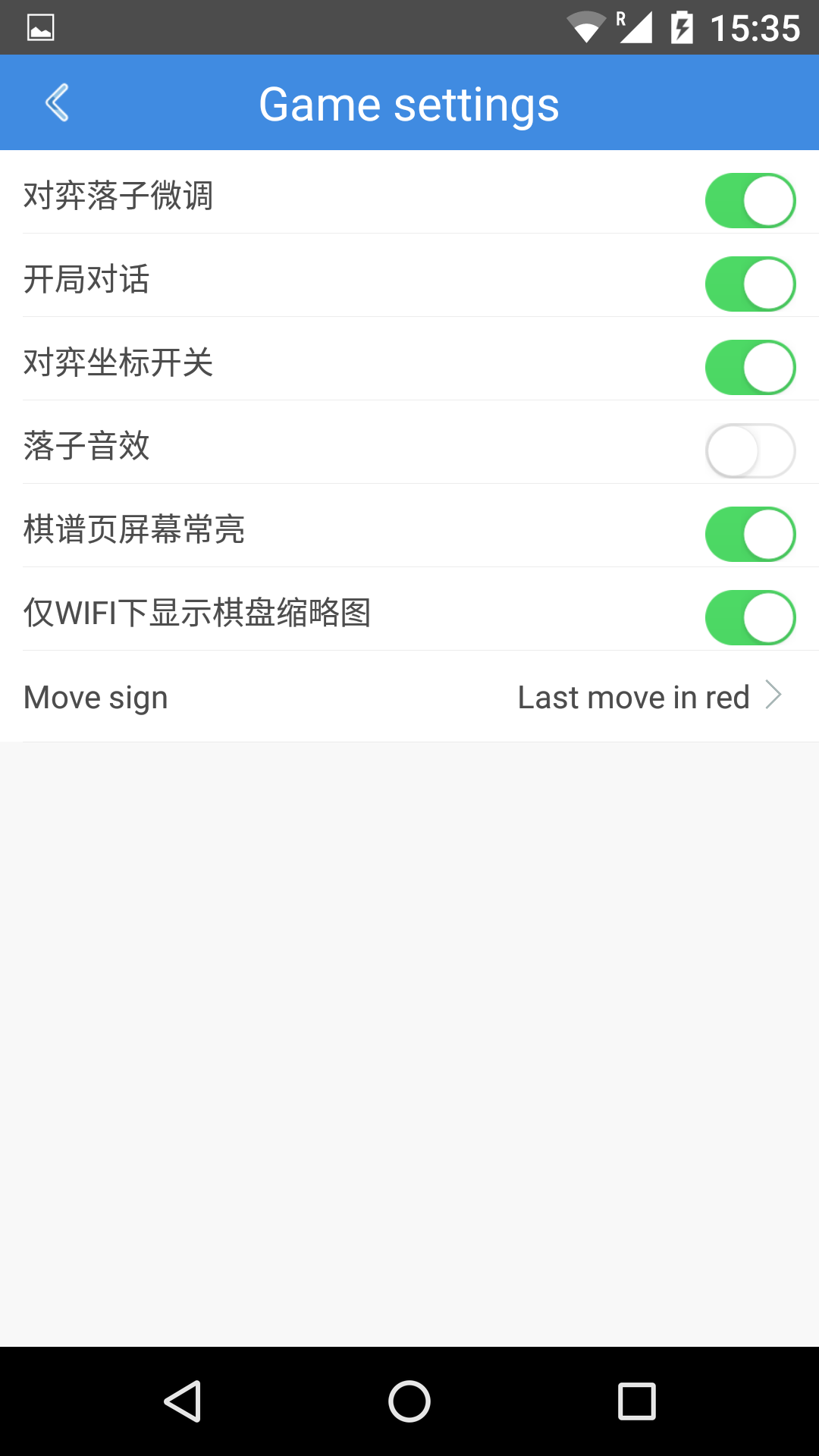Viewport: 819px width, 1456px height.
Task: Tap the Android back navigation triangle
Action: (x=185, y=1398)
